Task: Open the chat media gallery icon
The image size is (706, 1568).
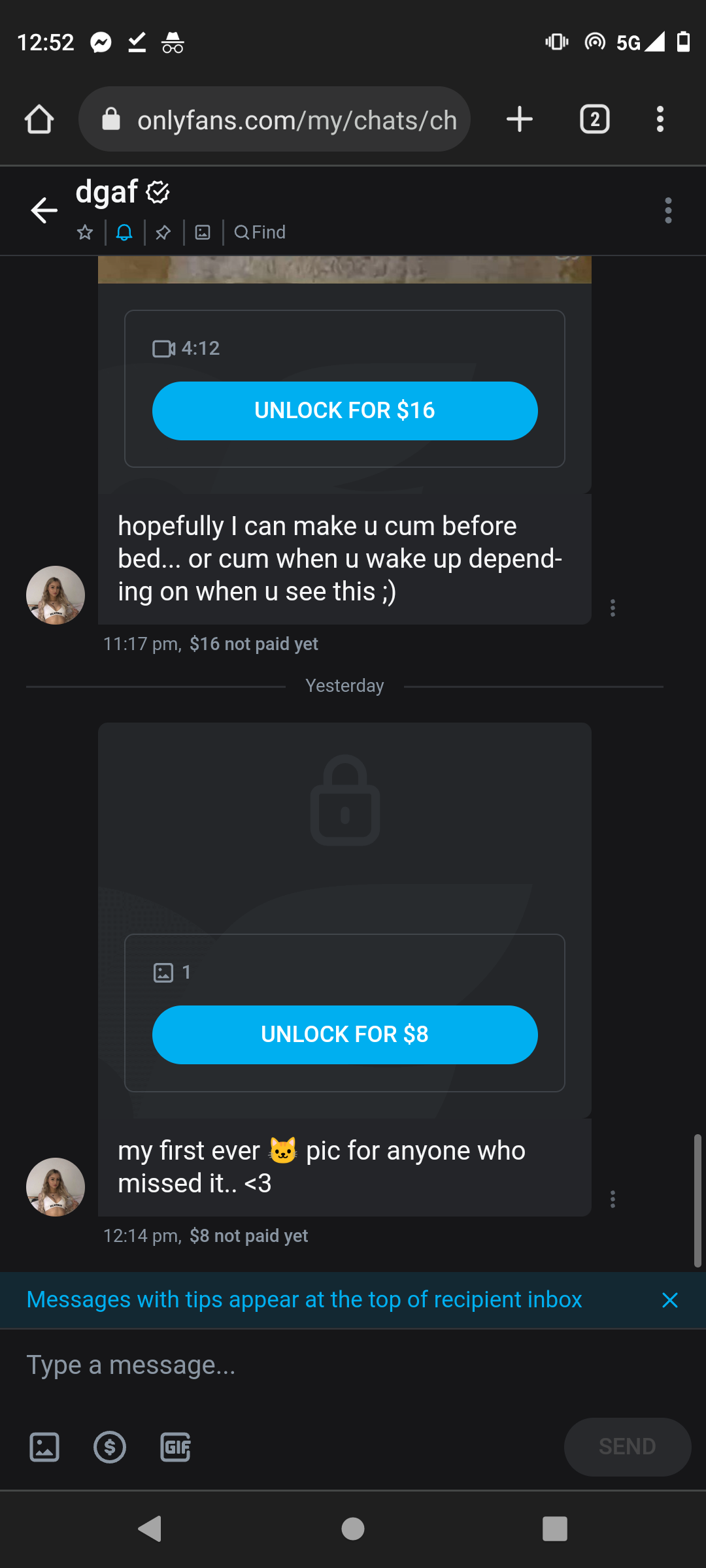Action: click(x=203, y=233)
